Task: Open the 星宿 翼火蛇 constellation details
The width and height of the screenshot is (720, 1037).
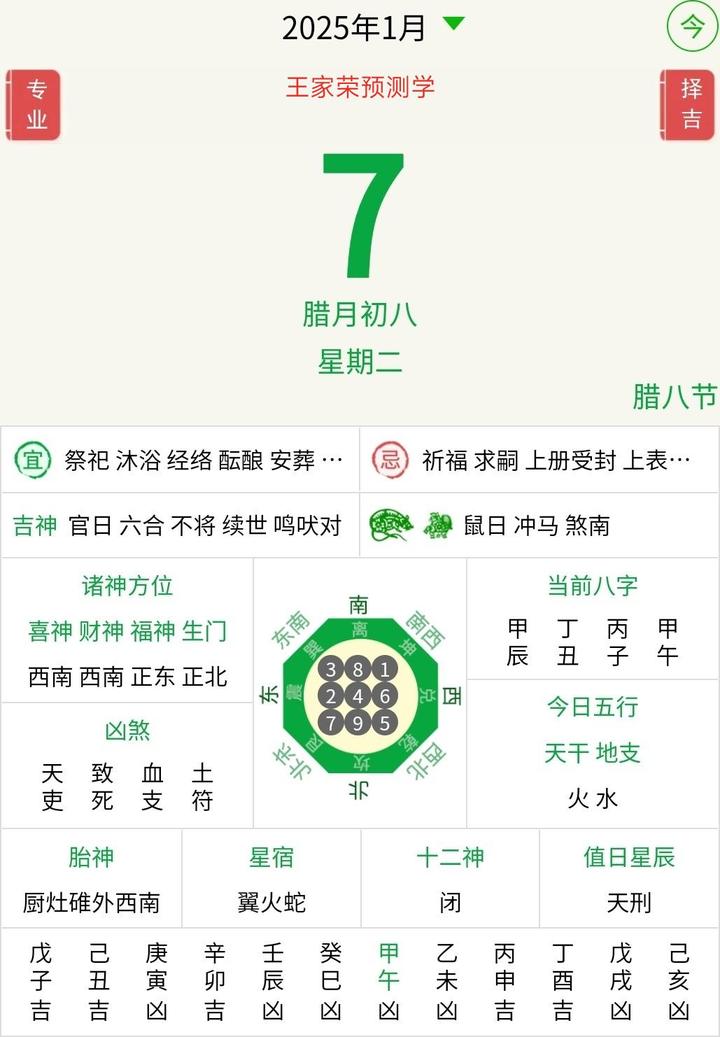Action: pos(271,880)
